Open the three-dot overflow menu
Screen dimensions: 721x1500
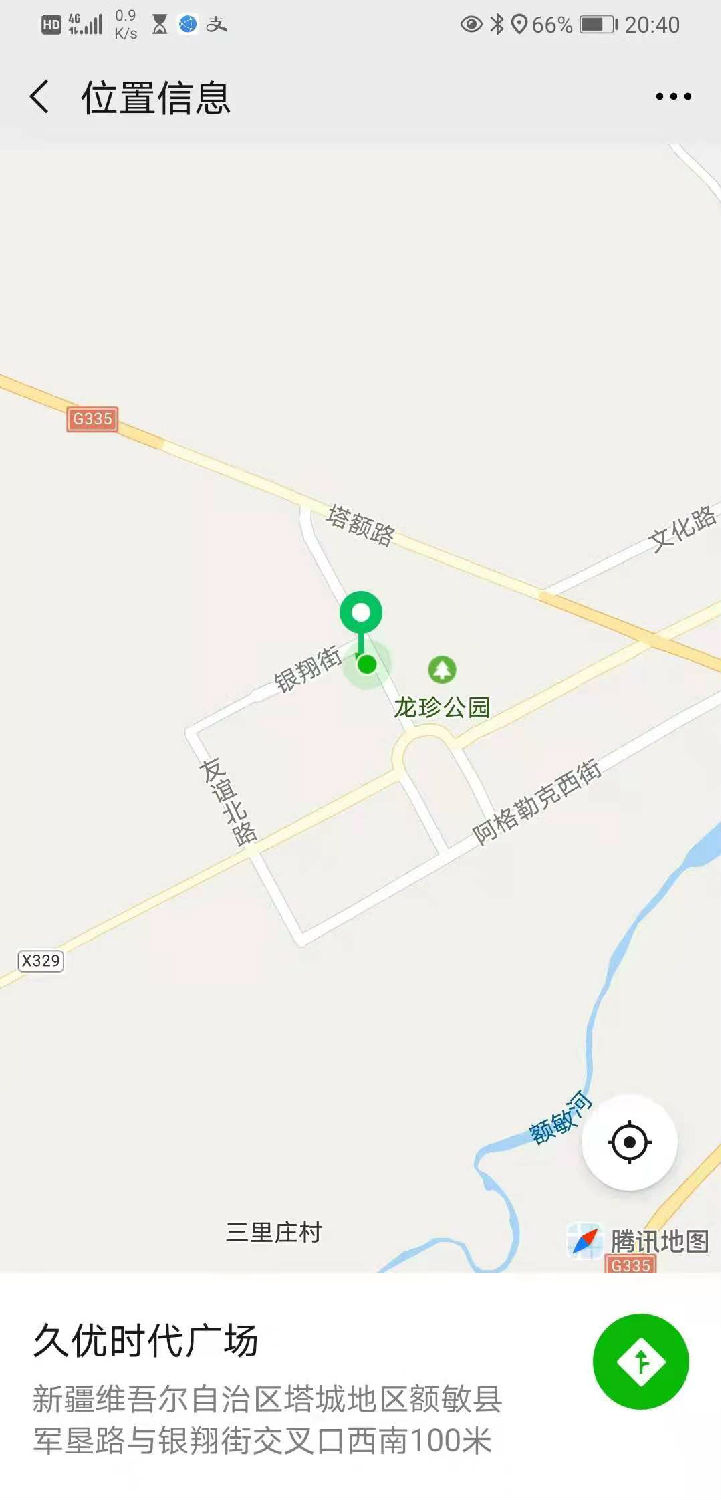coord(673,97)
